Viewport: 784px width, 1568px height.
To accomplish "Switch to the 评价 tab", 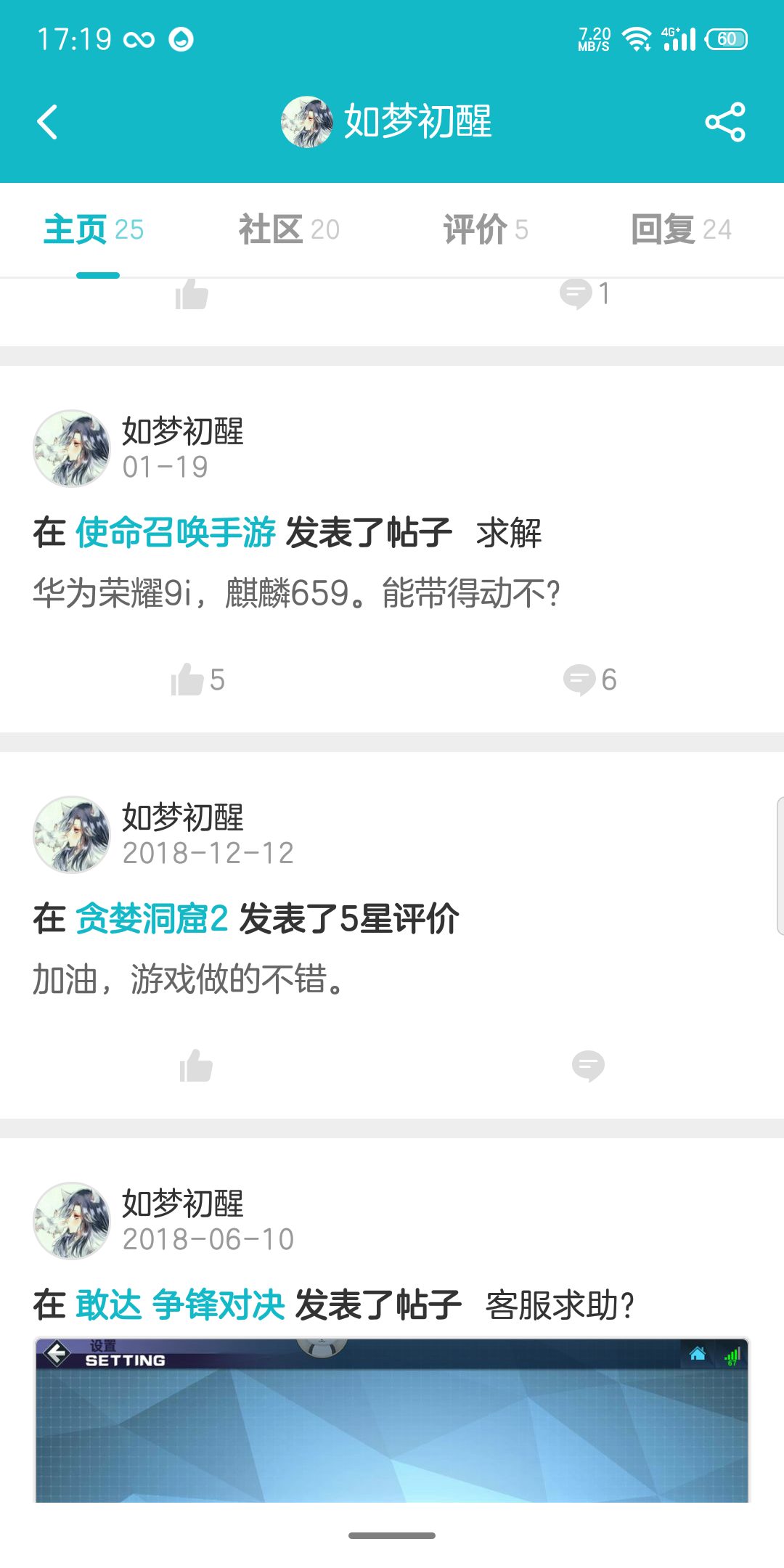I will [x=485, y=229].
